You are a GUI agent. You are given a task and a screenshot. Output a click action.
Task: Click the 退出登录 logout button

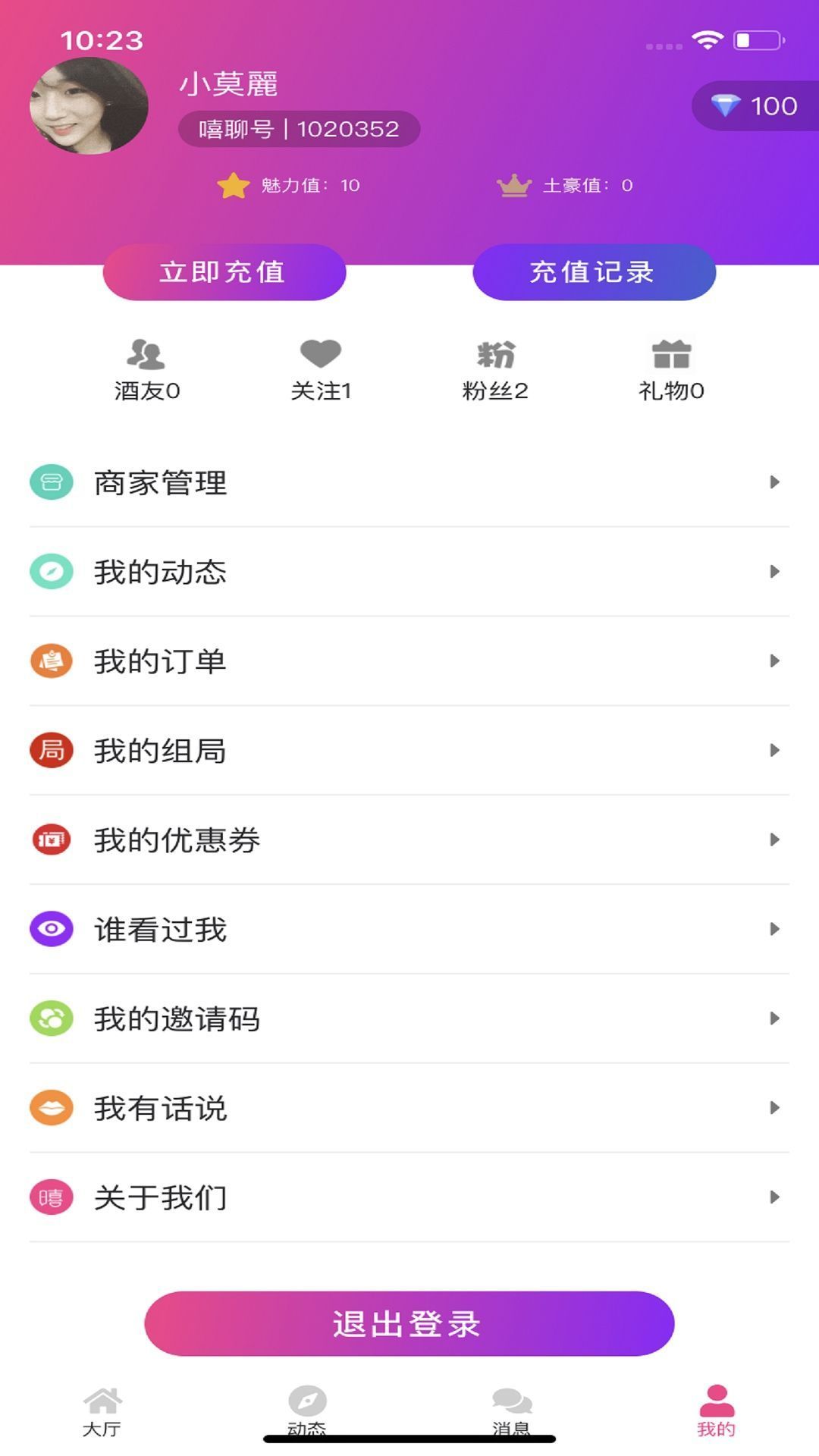tap(409, 1323)
